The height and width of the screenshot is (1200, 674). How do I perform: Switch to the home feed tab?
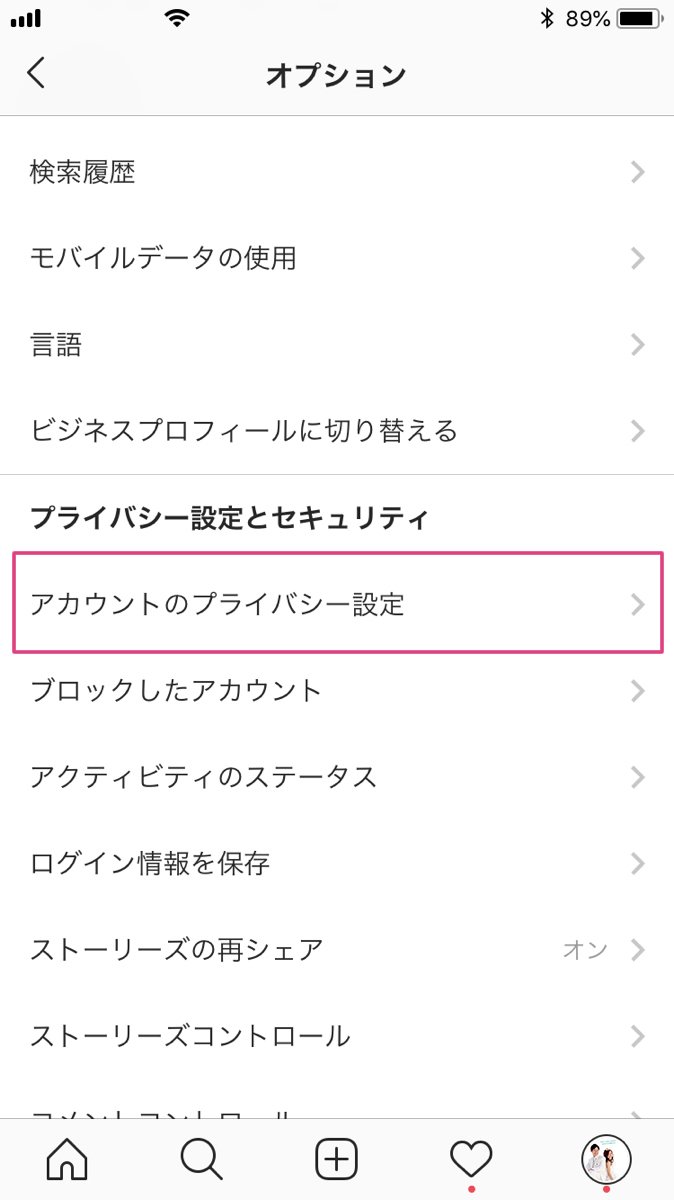click(67, 1159)
